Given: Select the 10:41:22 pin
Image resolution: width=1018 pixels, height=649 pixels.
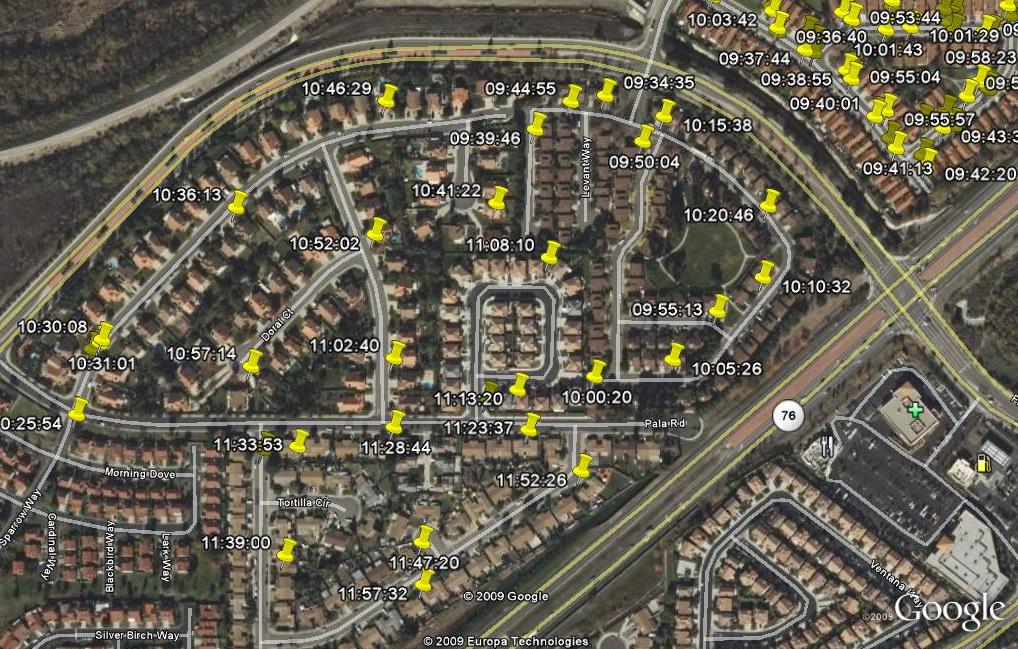Looking at the screenshot, I should tap(497, 198).
